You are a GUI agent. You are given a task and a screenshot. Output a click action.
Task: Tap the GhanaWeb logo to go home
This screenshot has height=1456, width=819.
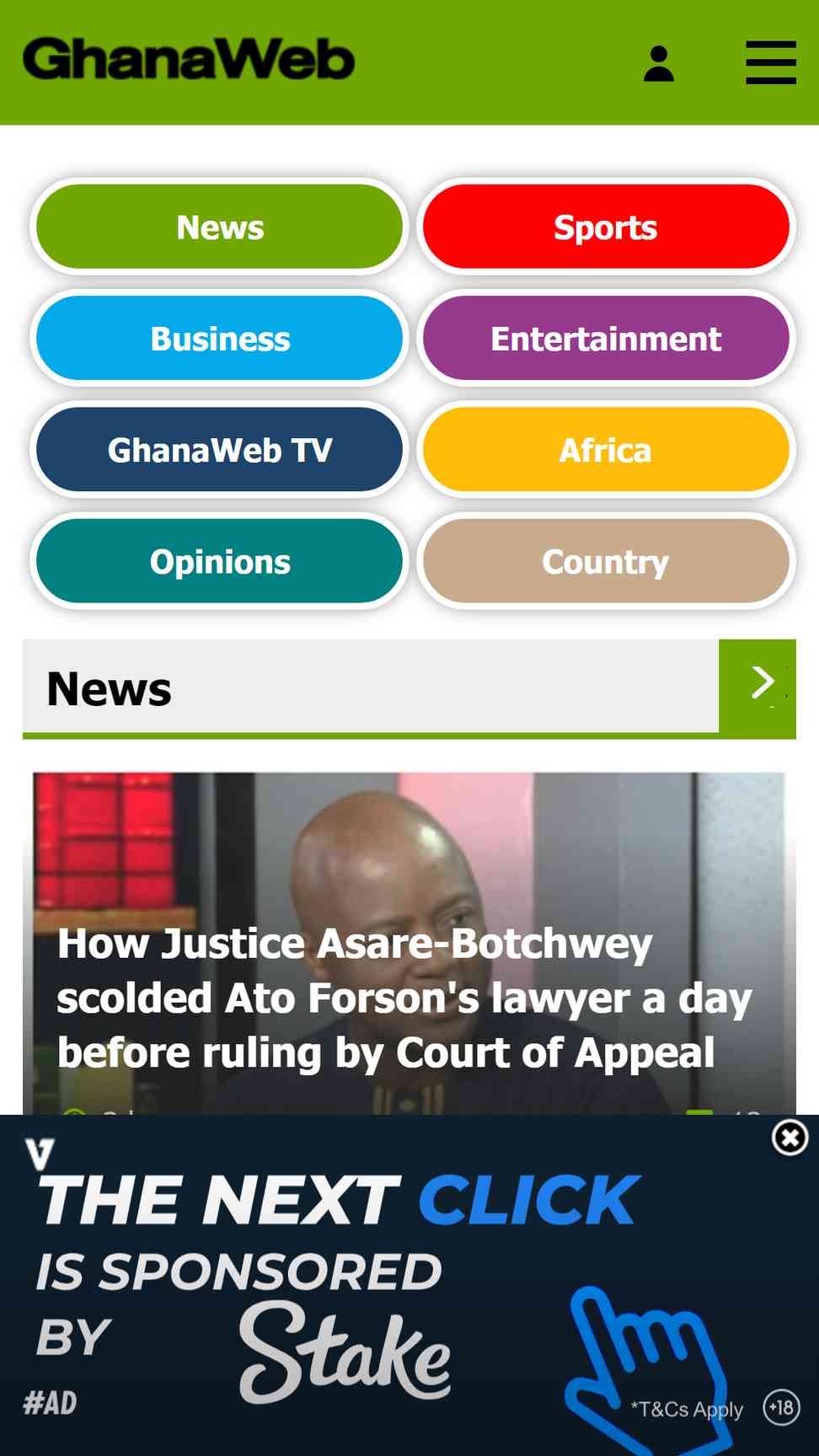pyautogui.click(x=189, y=60)
